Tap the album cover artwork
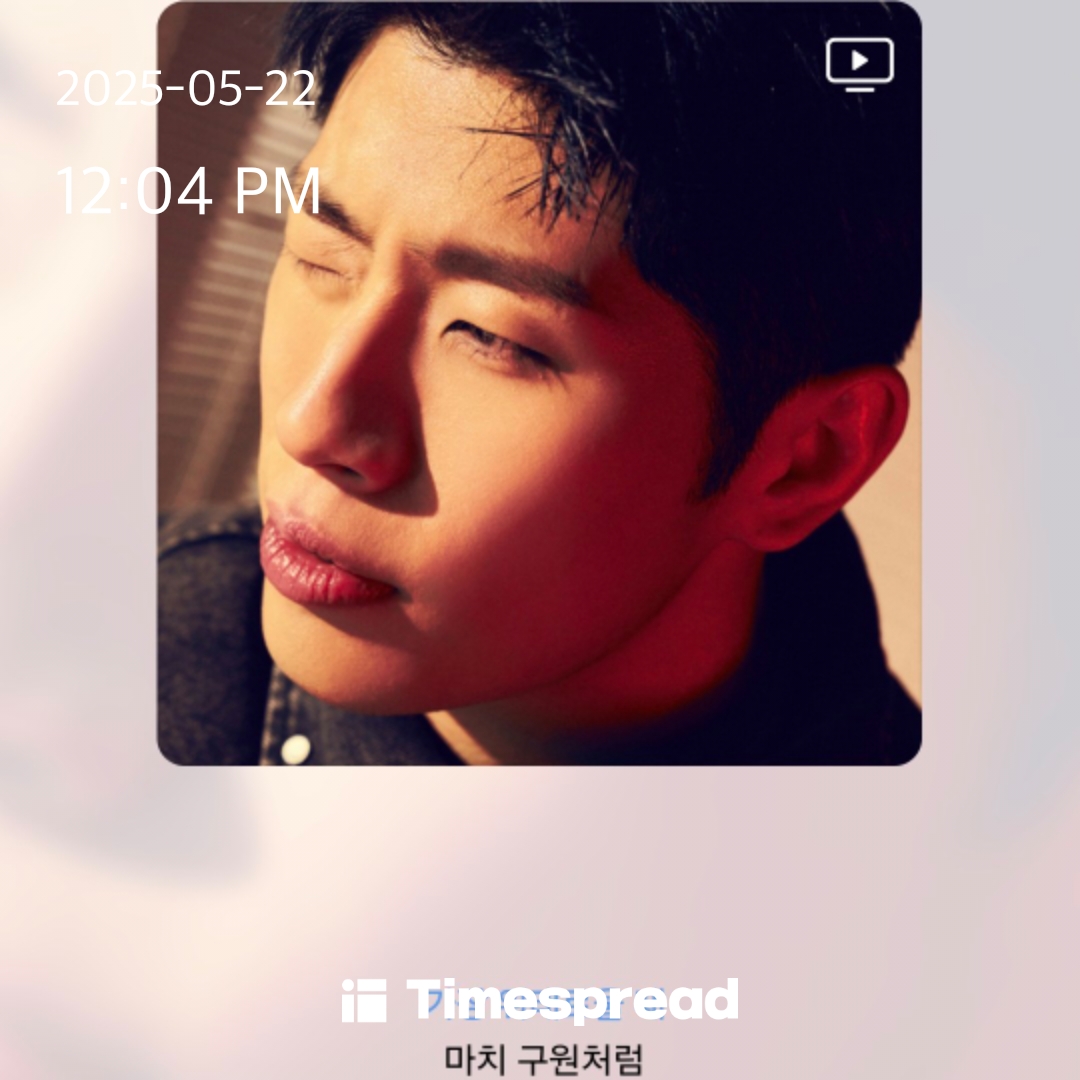This screenshot has width=1080, height=1080. coord(539,420)
